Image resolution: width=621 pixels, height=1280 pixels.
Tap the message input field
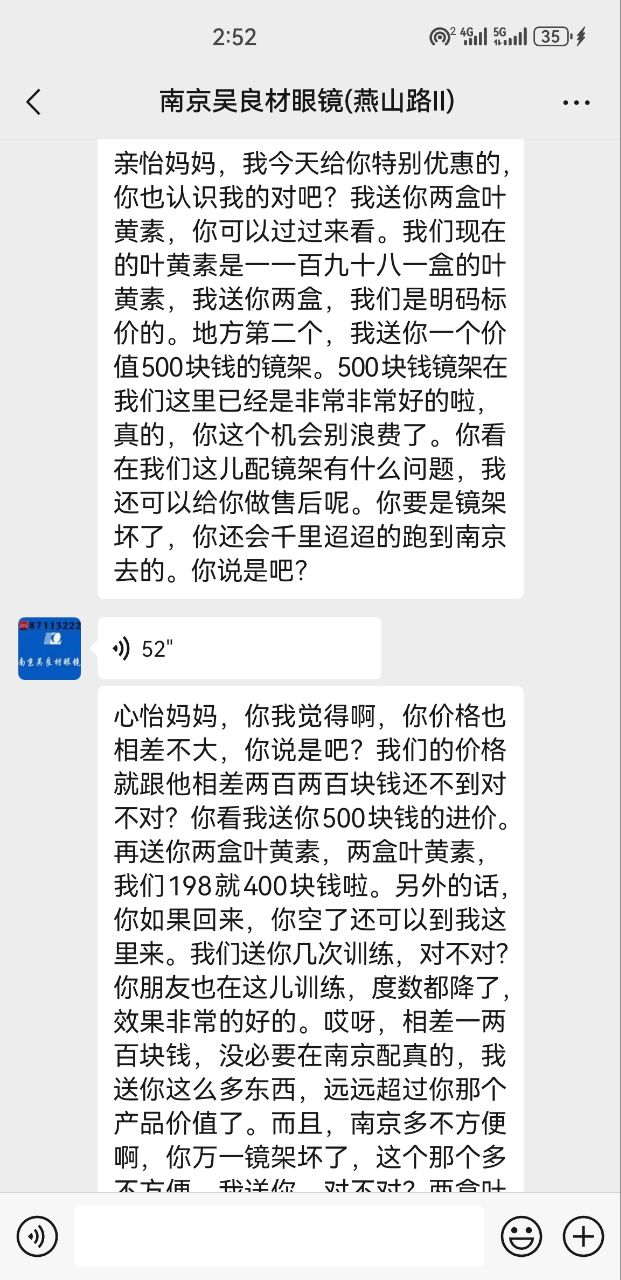point(279,1237)
